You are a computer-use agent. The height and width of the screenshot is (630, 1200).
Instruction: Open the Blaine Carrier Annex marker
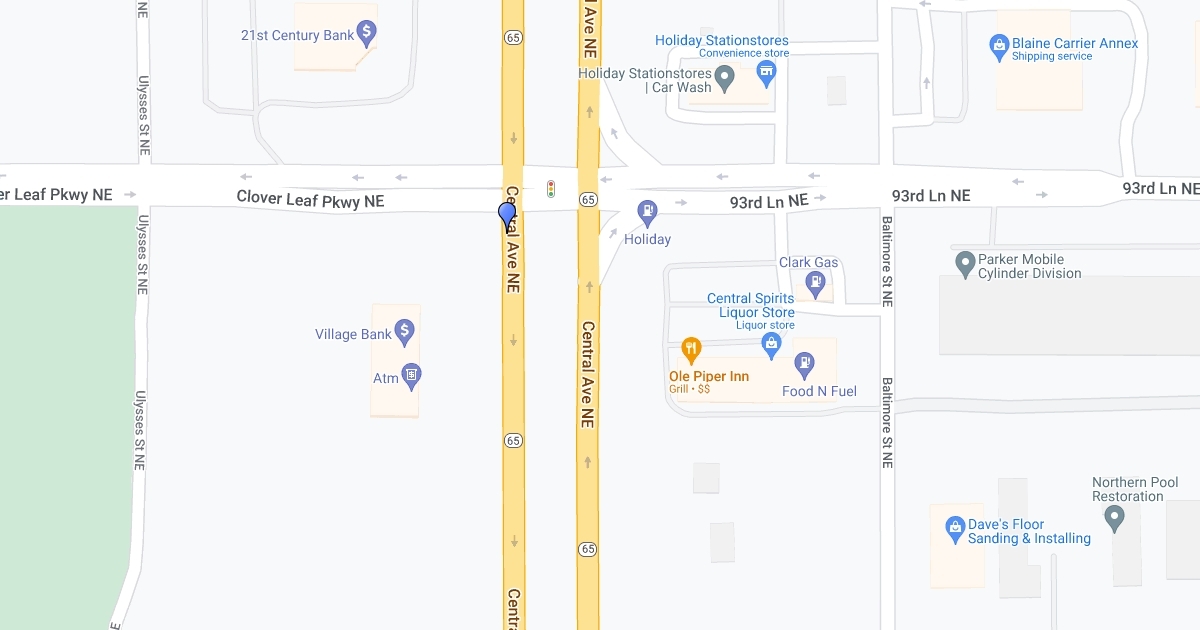[998, 45]
